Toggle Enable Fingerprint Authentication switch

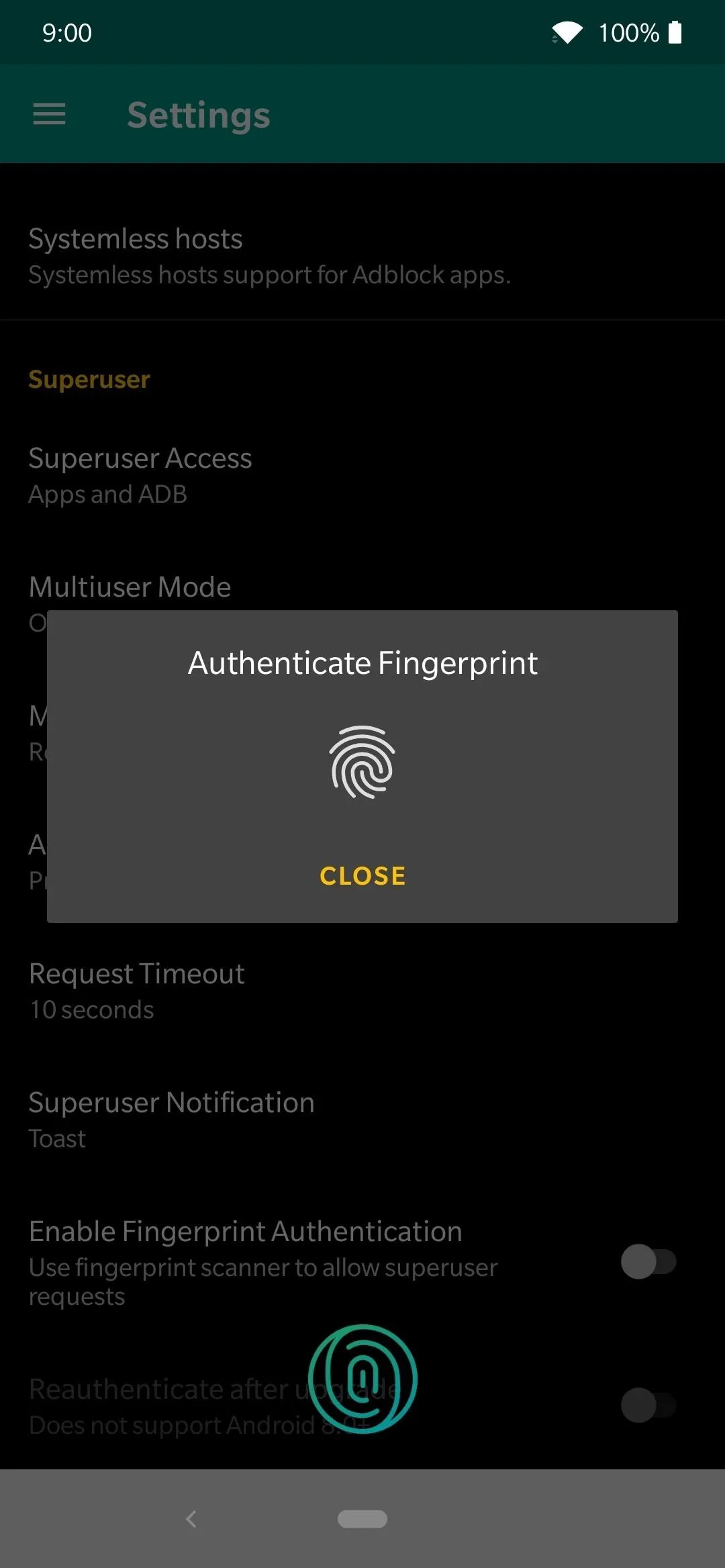pyautogui.click(x=648, y=1262)
